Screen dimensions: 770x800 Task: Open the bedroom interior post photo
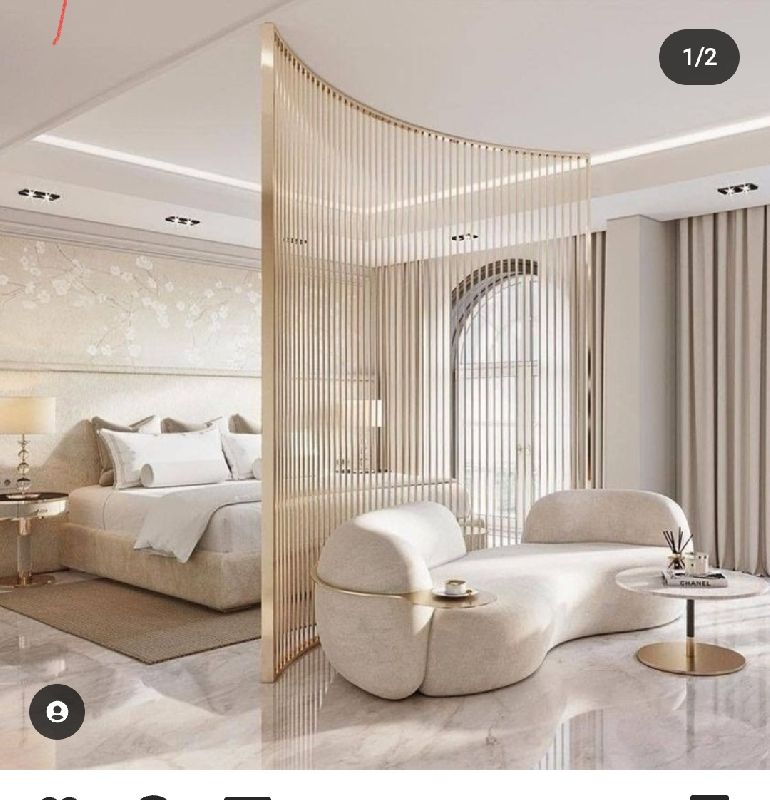[385, 400]
